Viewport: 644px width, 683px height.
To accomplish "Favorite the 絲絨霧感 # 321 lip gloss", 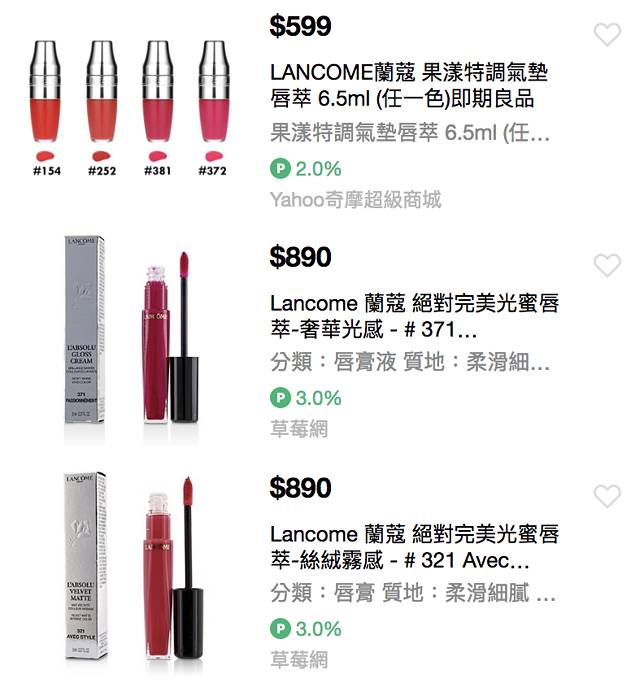I will 607,496.
